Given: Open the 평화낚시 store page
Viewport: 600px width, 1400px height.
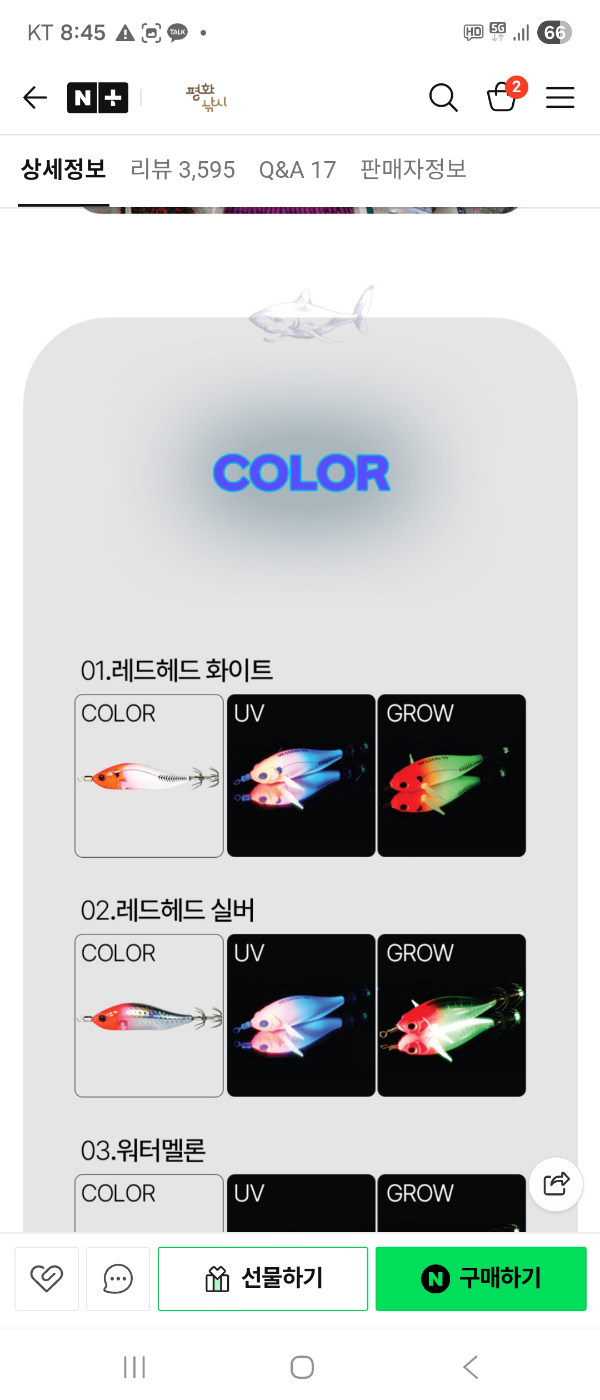Looking at the screenshot, I should coord(207,97).
